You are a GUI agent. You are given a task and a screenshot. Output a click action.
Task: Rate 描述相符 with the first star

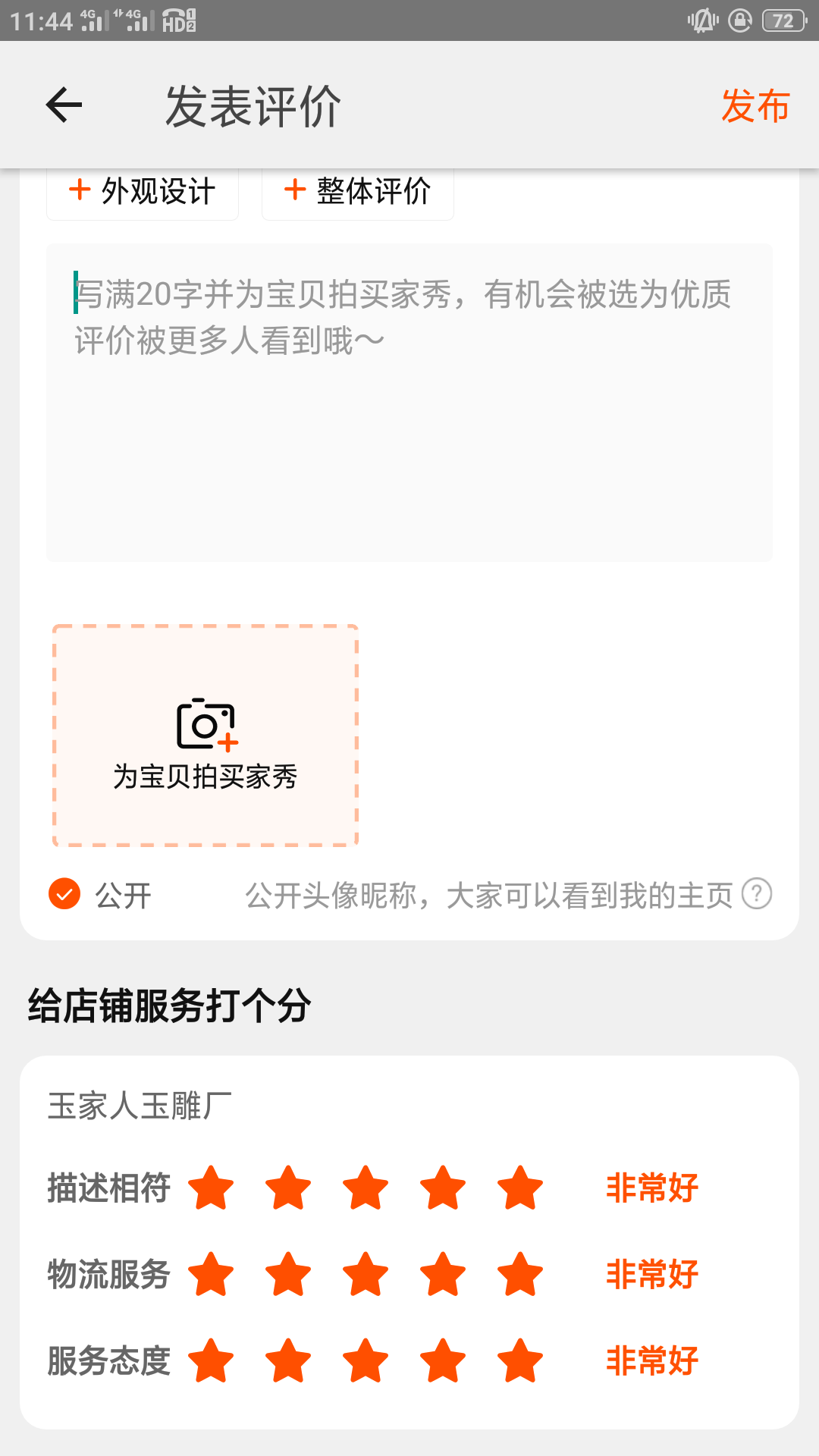coord(211,1188)
